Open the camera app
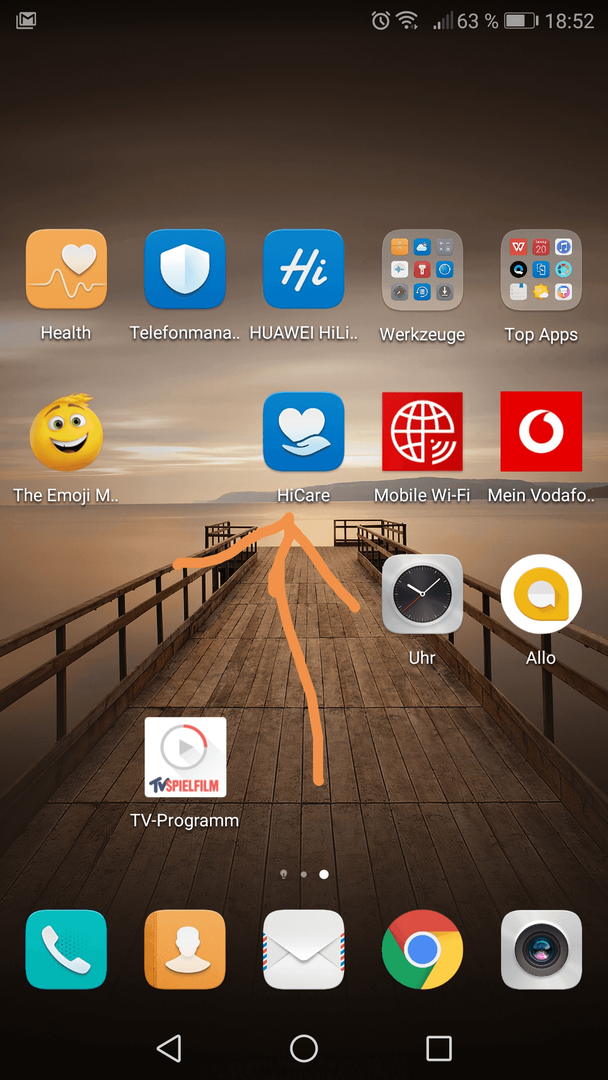The image size is (608, 1080). [x=541, y=949]
